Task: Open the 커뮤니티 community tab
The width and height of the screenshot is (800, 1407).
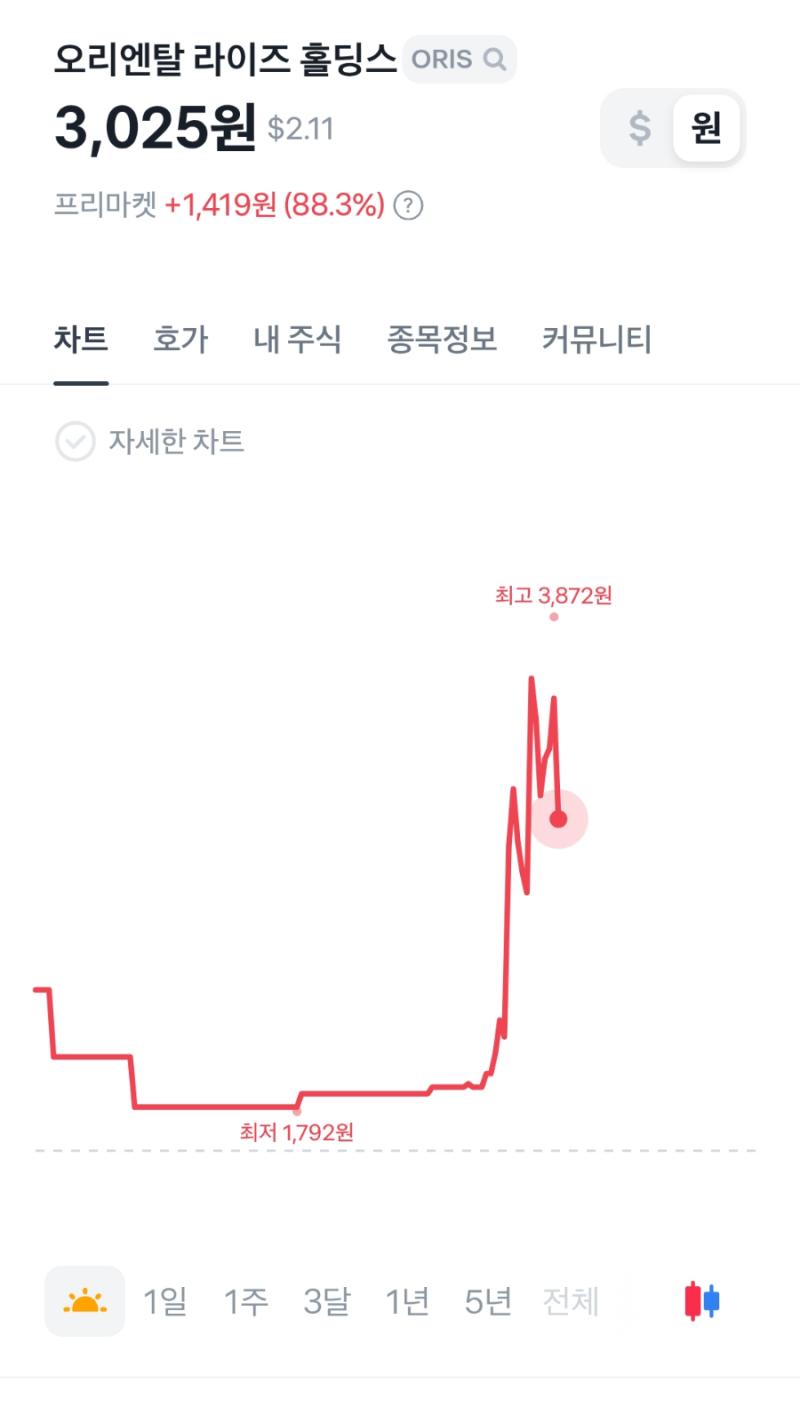Action: (595, 340)
